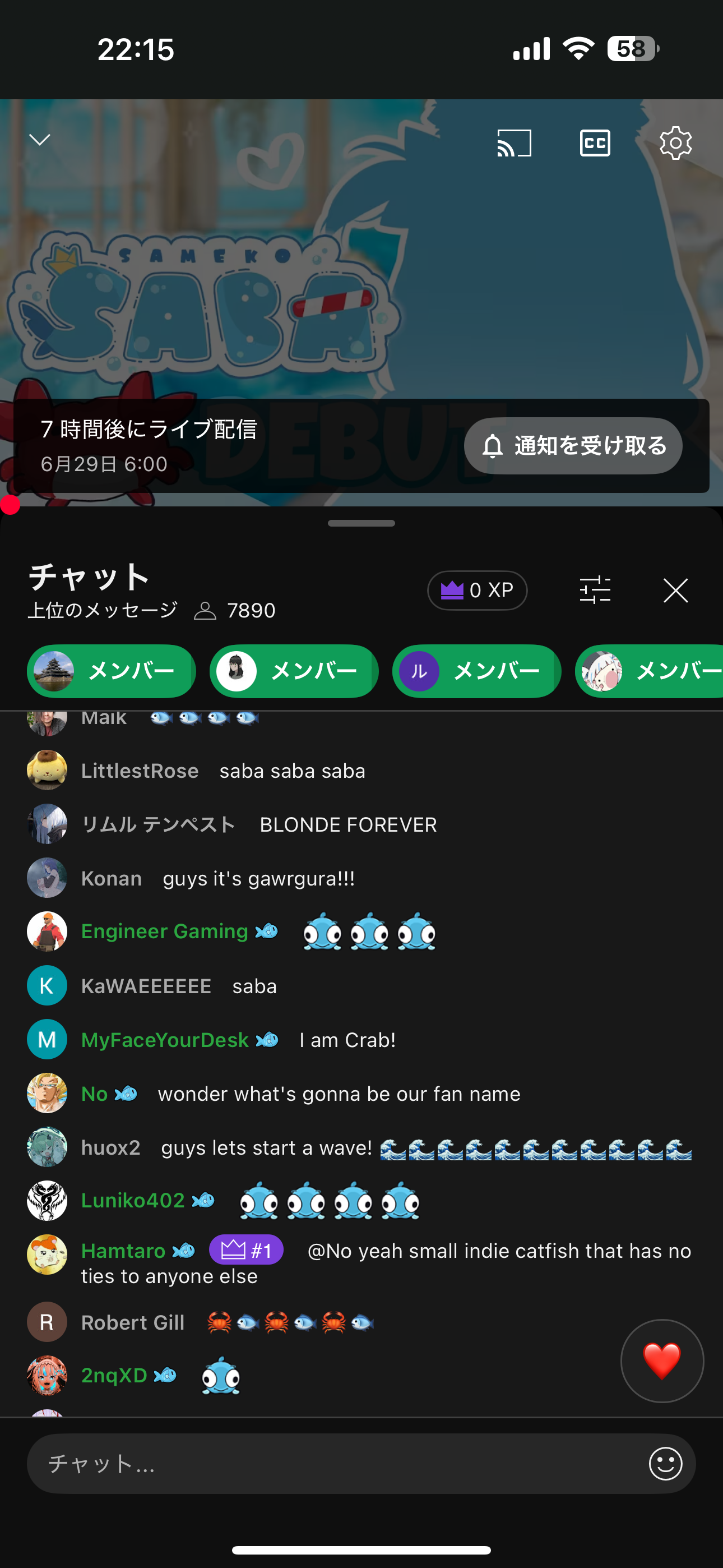
Task: Cast the stream to a device
Action: (x=515, y=143)
